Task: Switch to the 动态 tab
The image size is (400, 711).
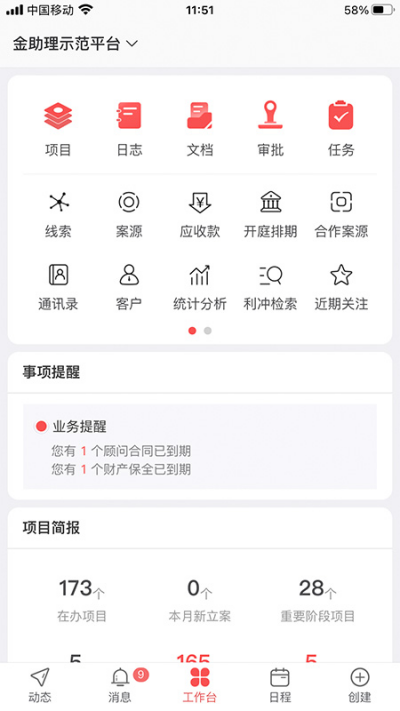Action: pyautogui.click(x=40, y=686)
